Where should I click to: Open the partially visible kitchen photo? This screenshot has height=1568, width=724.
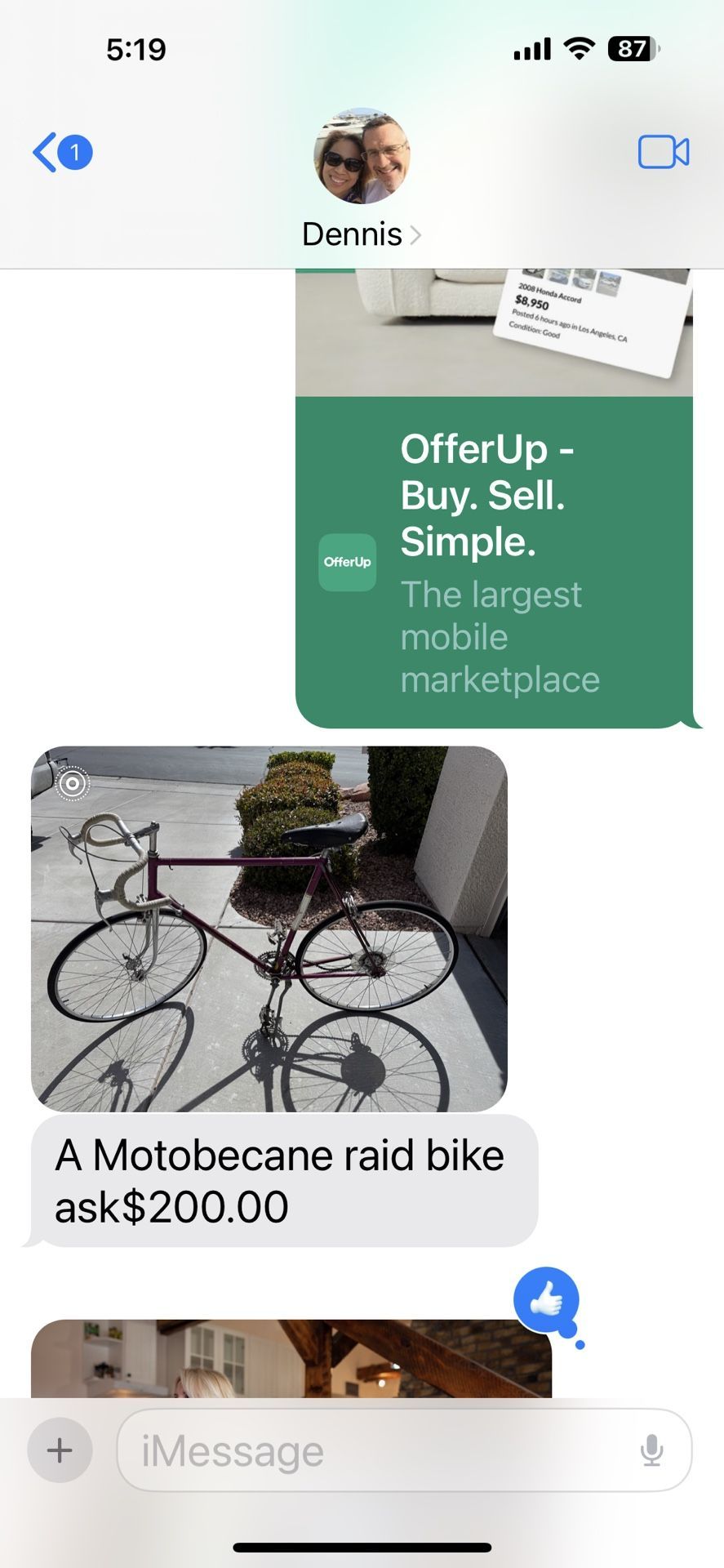point(291,1358)
